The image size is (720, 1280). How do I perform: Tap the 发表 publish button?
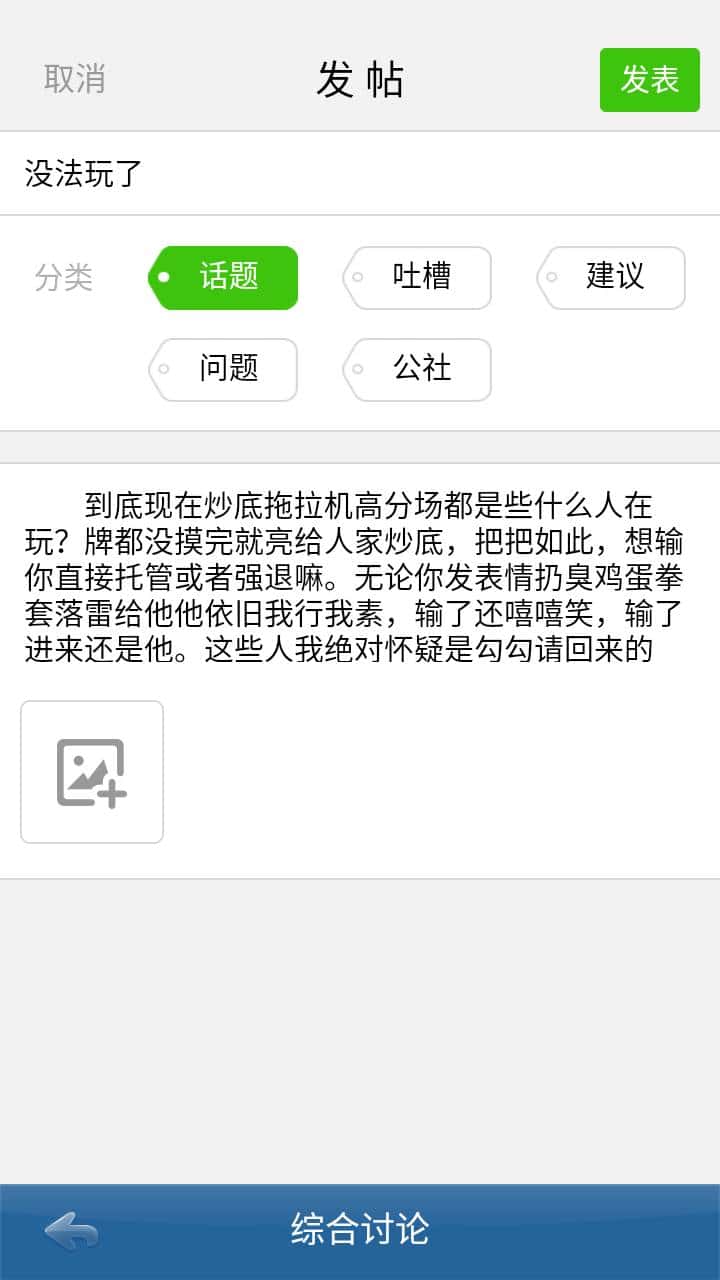(x=649, y=77)
